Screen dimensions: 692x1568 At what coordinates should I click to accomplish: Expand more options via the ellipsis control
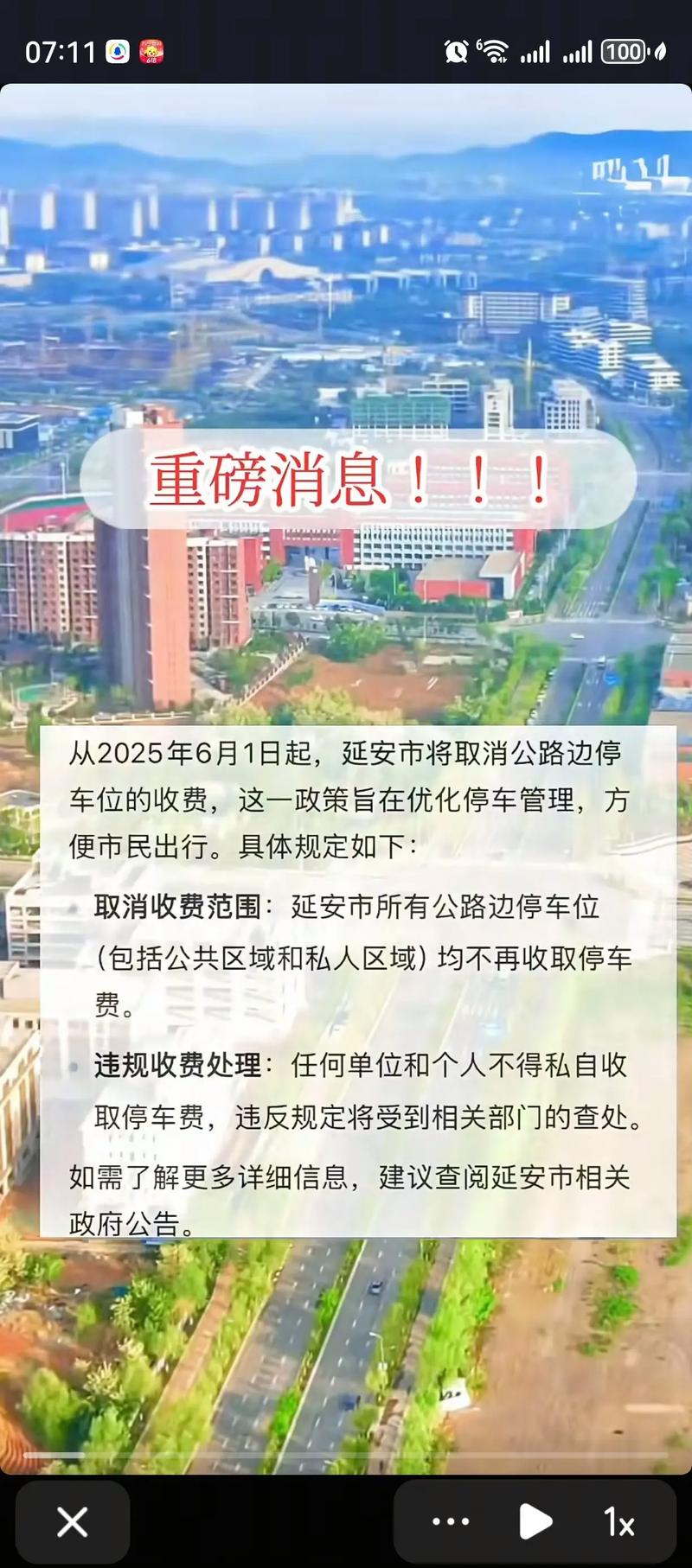click(449, 1523)
